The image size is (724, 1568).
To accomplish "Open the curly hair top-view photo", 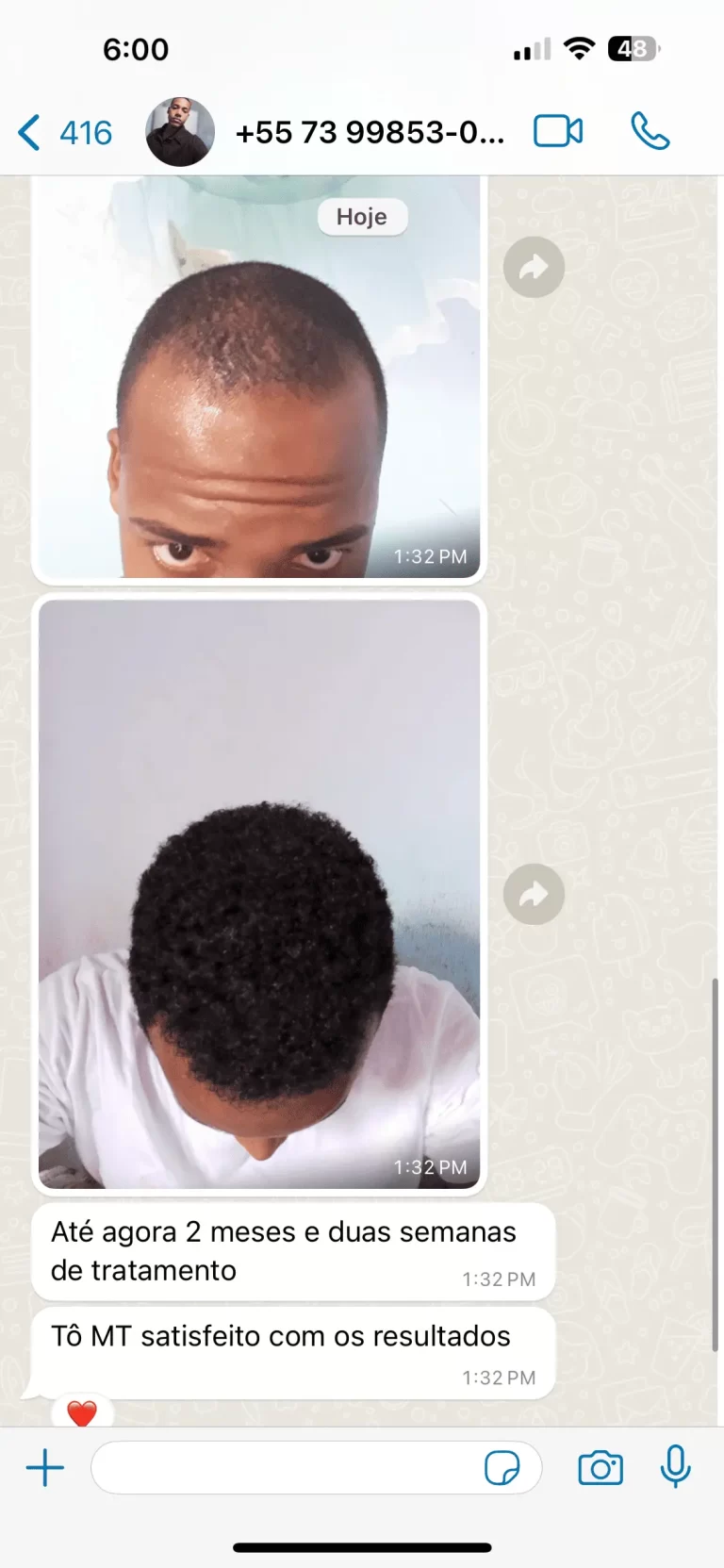I will point(258,894).
